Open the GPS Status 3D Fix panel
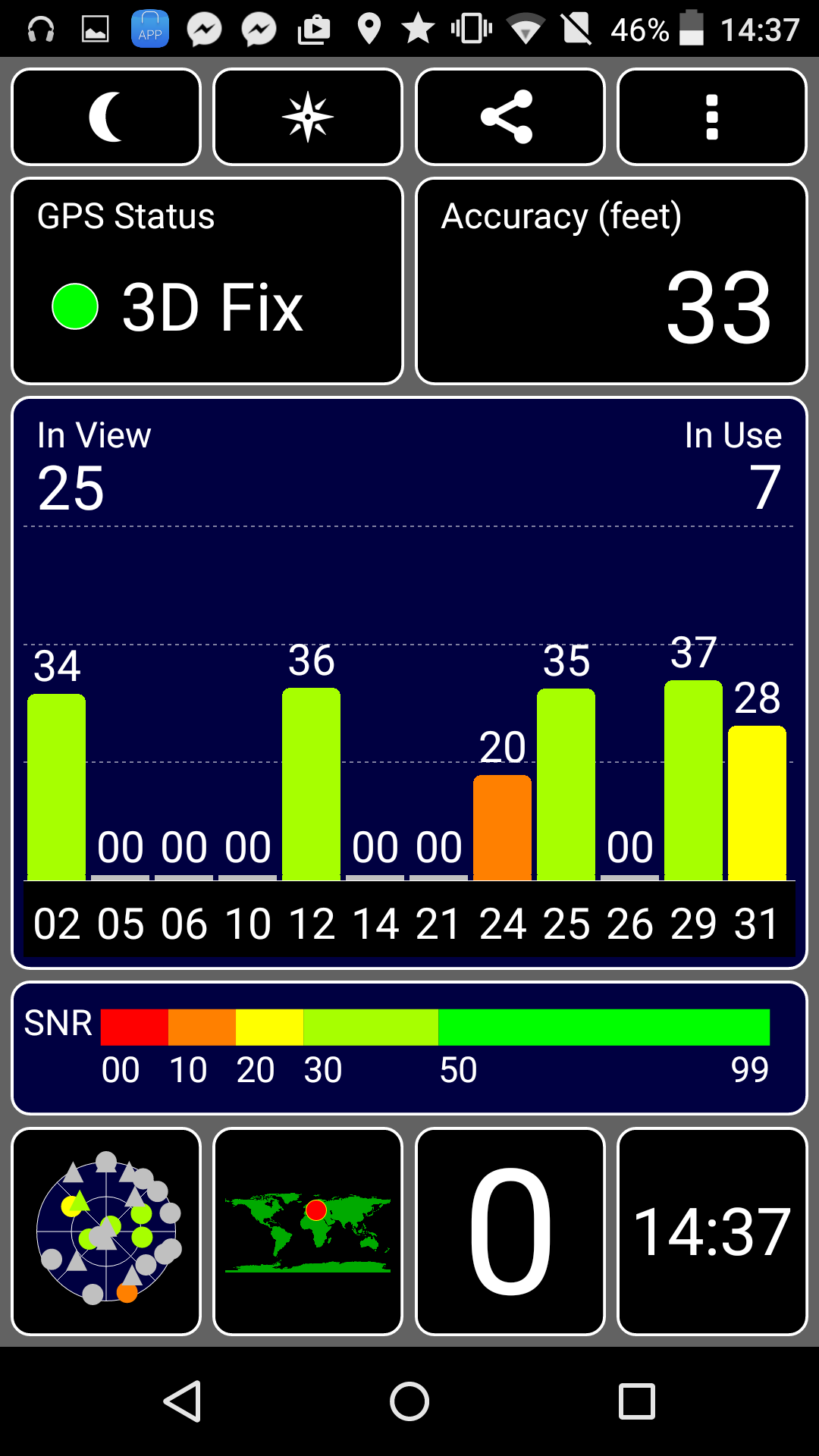 click(207, 281)
